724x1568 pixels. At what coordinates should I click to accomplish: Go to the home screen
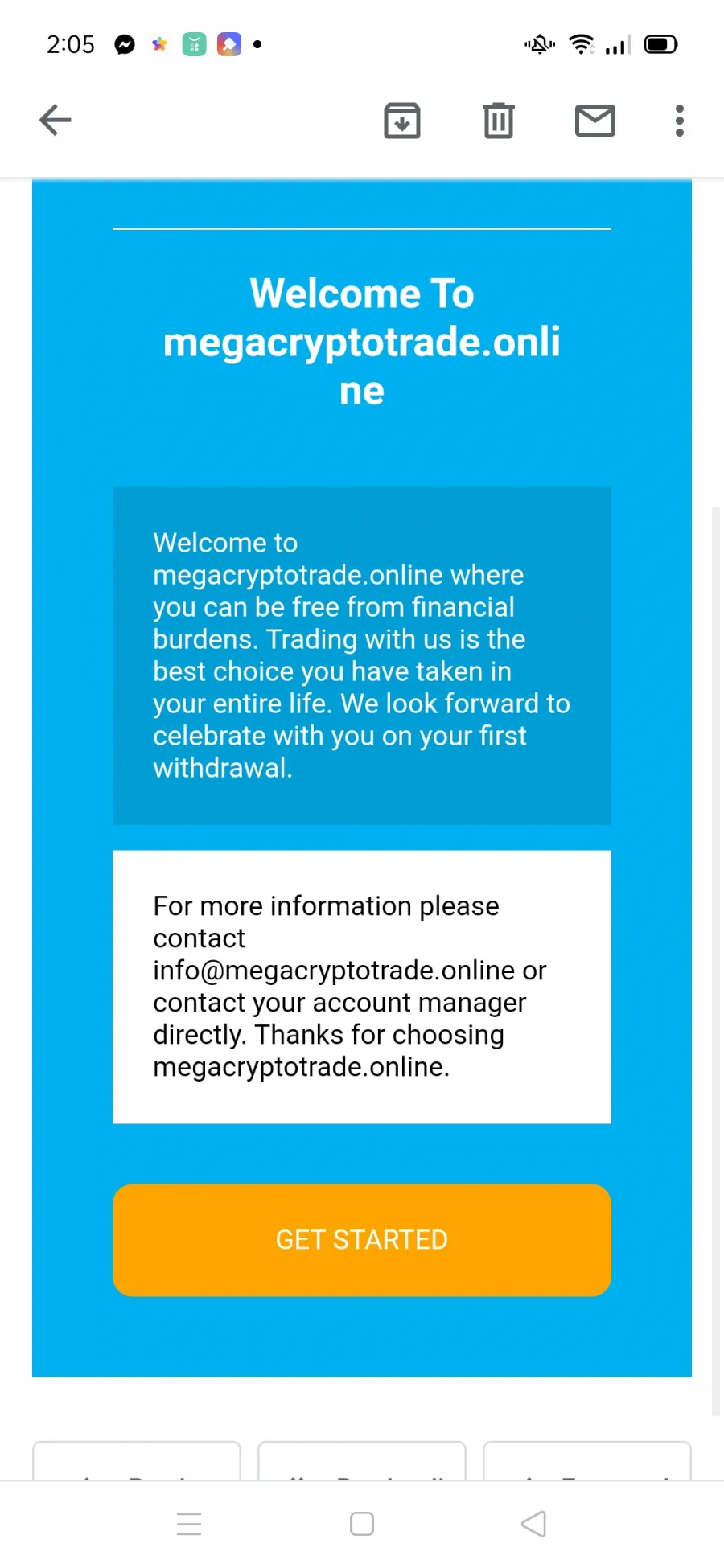pyautogui.click(x=362, y=1524)
